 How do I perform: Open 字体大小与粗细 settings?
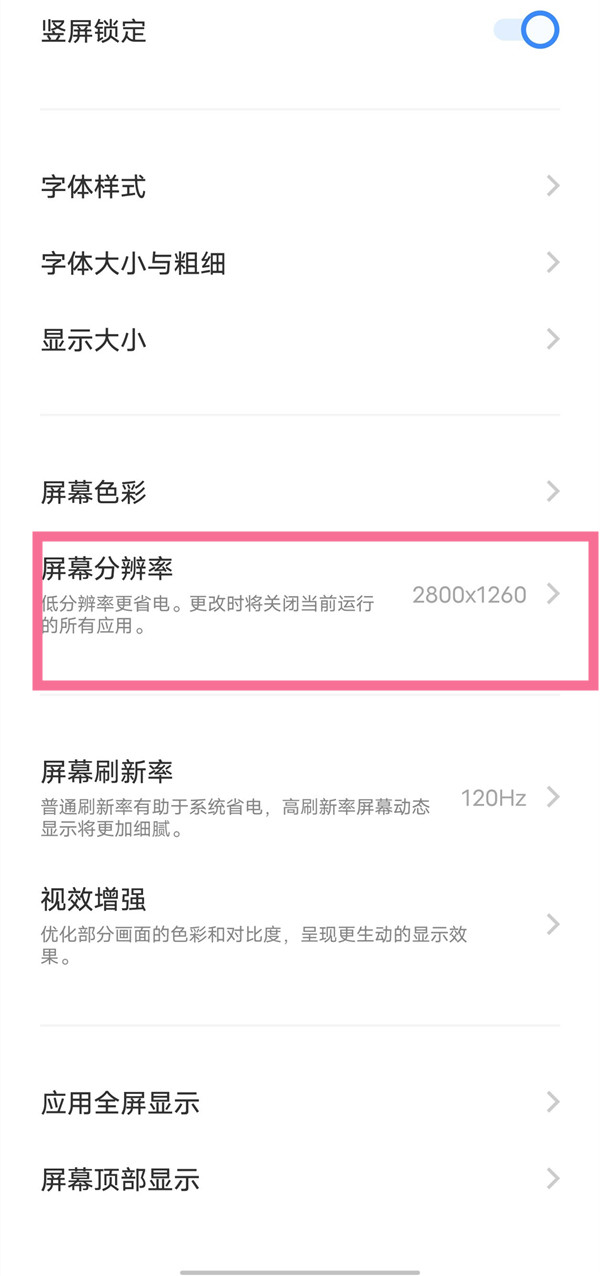point(300,264)
